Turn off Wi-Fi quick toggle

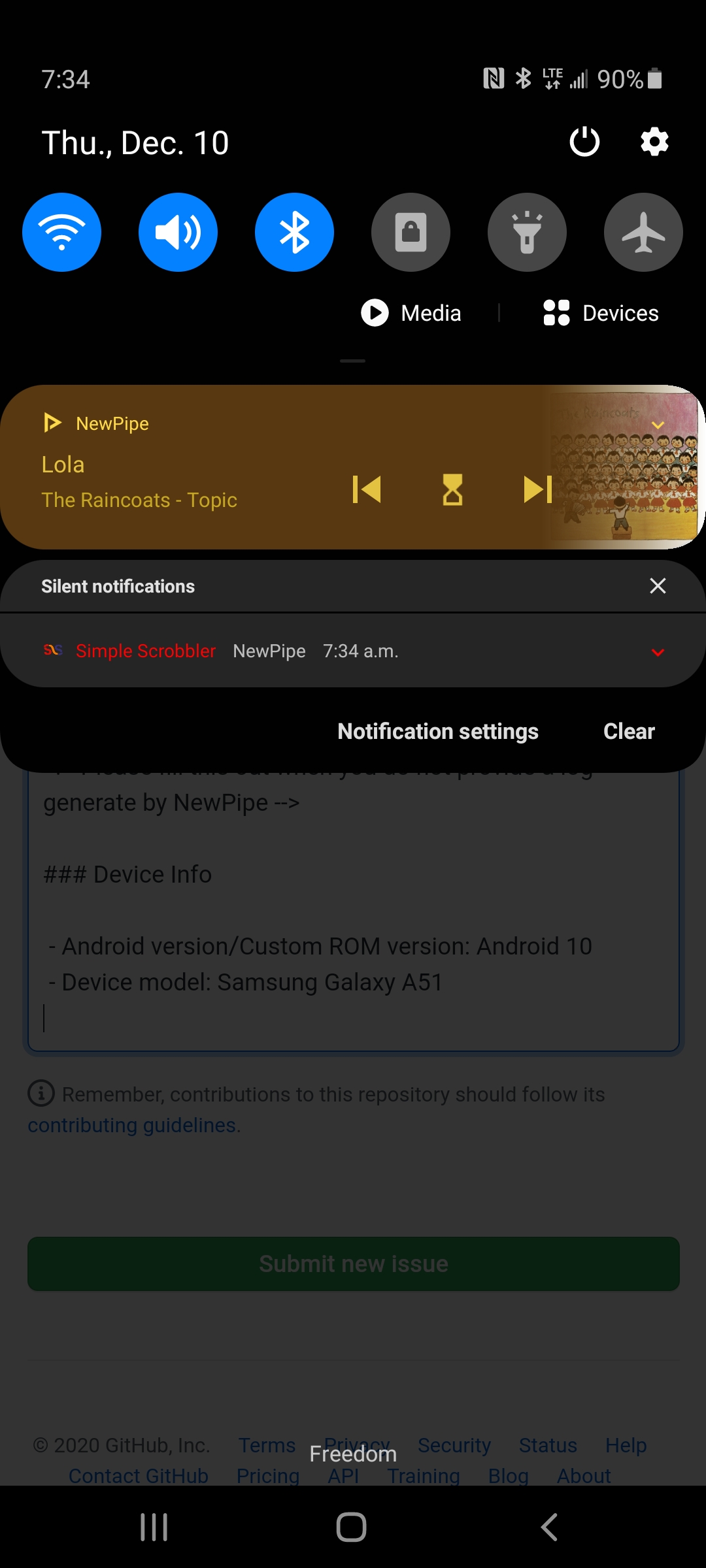pyautogui.click(x=62, y=232)
